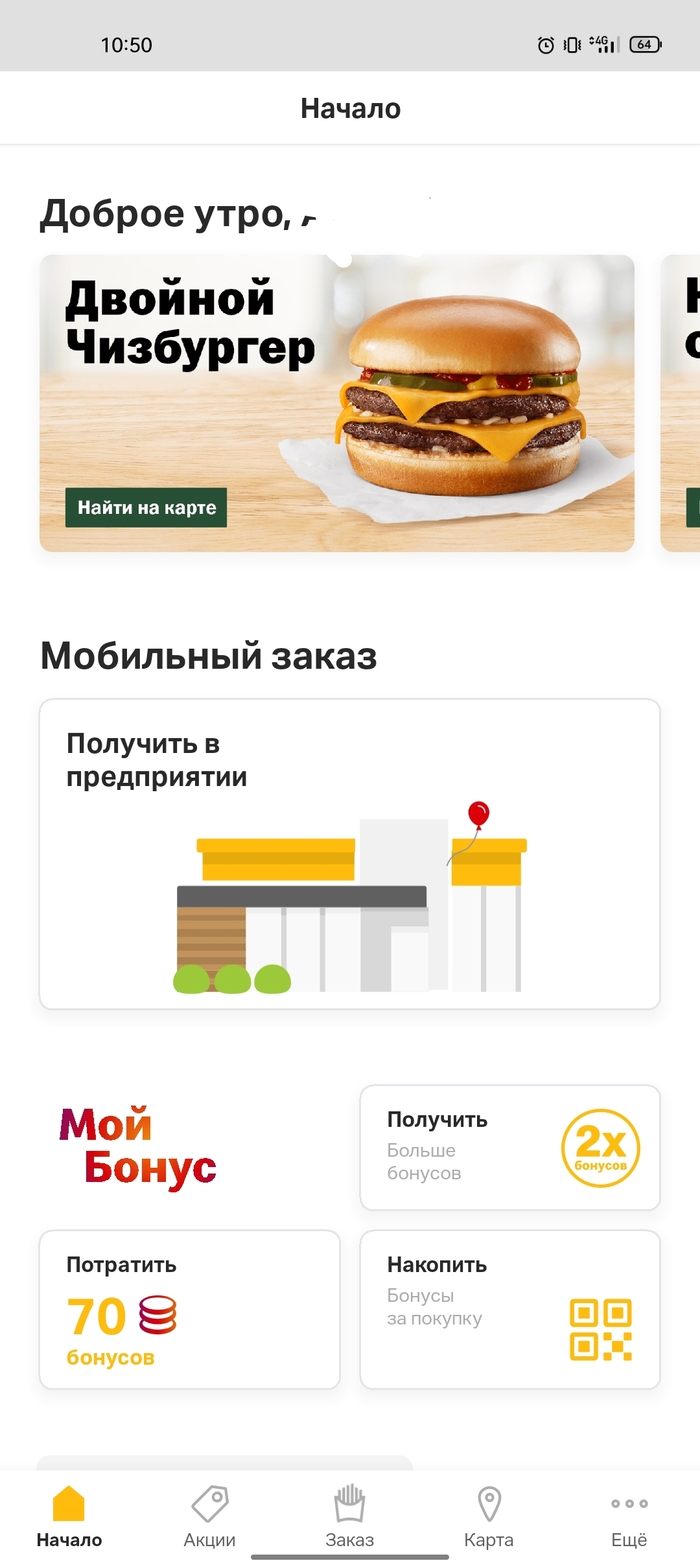Go to the Карта tab
This screenshot has height=1563, width=700.
489,1517
